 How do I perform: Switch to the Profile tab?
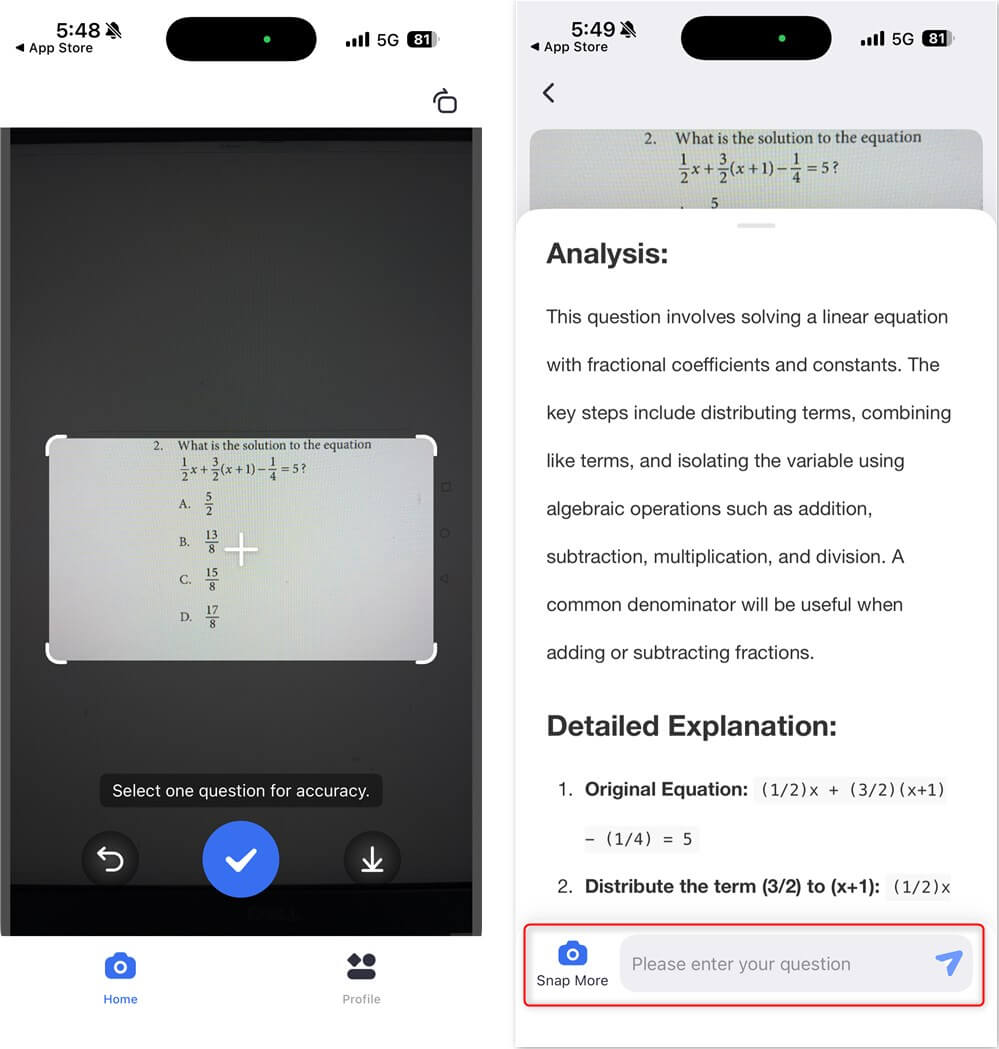click(361, 977)
